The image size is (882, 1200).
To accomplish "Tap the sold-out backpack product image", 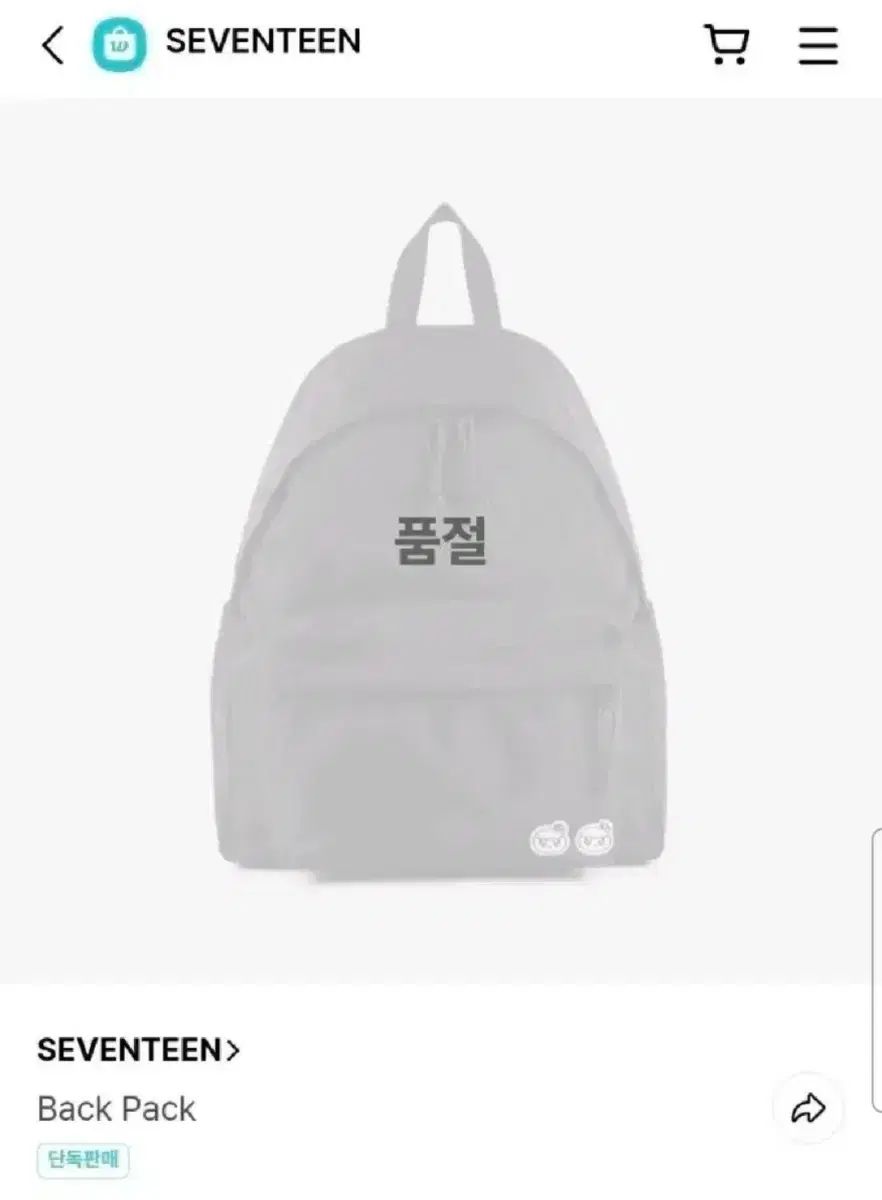I will (x=440, y=560).
